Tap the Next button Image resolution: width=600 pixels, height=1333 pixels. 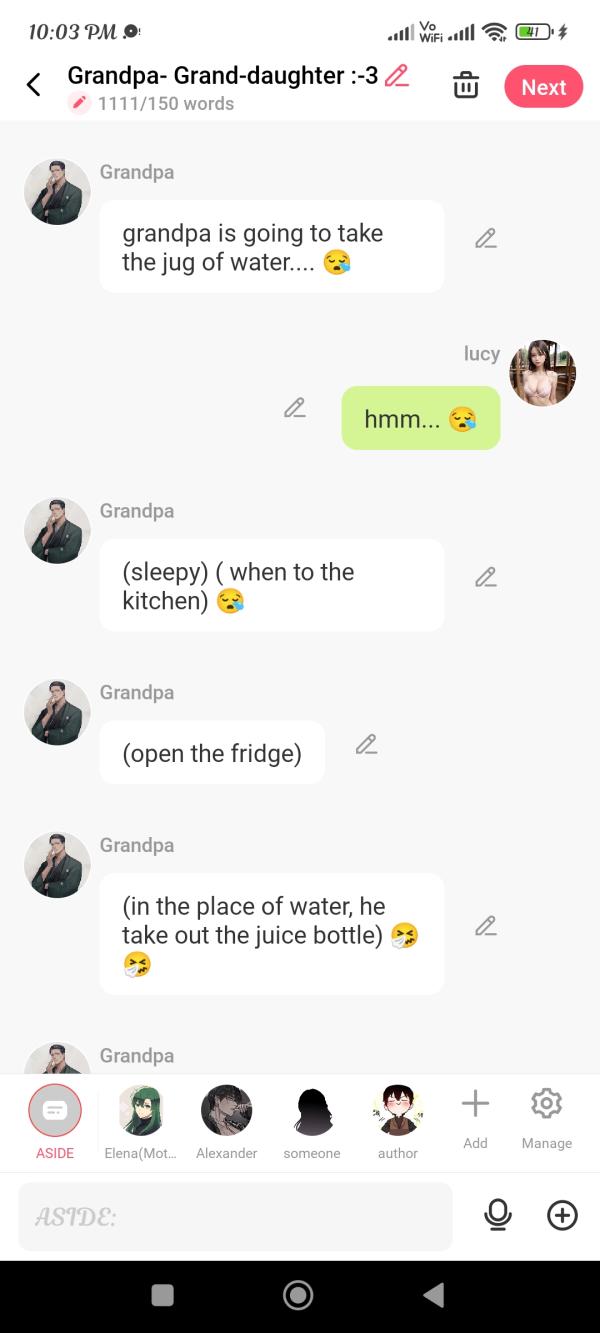[543, 87]
